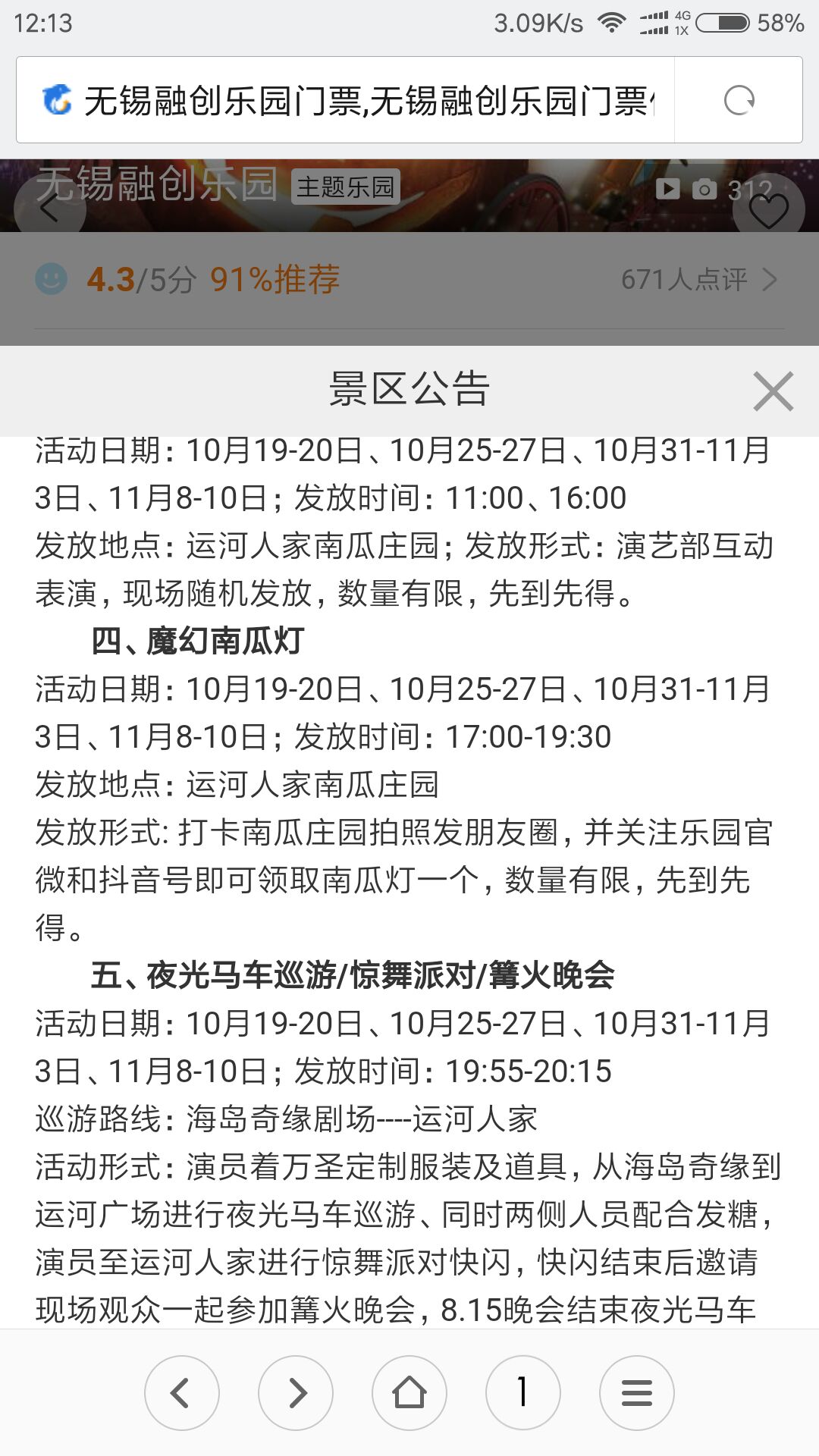
Task: Open the tab switcher showing 1
Action: coord(523,1392)
